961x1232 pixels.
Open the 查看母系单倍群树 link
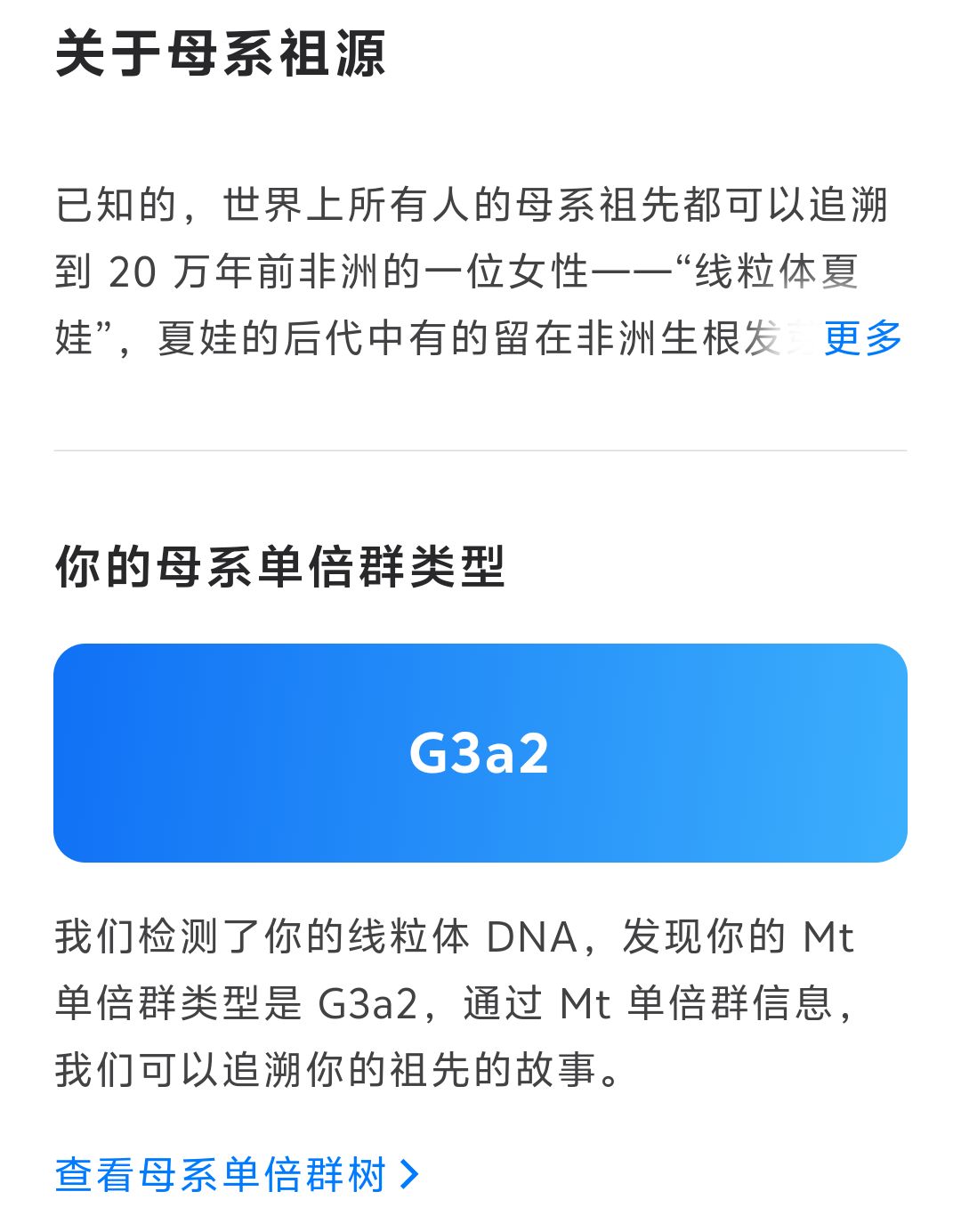point(236,1174)
